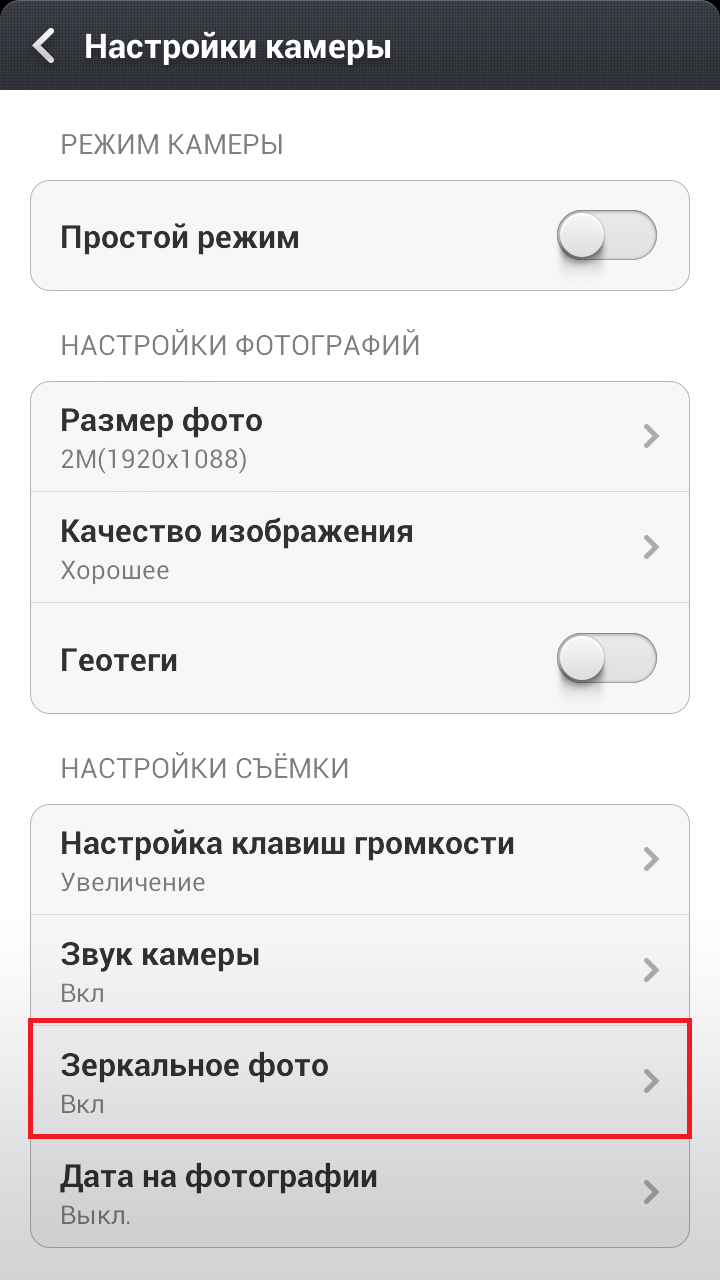Image resolution: width=720 pixels, height=1280 pixels.
Task: Open the Звук камеры setting
Action: pyautogui.click(x=360, y=970)
